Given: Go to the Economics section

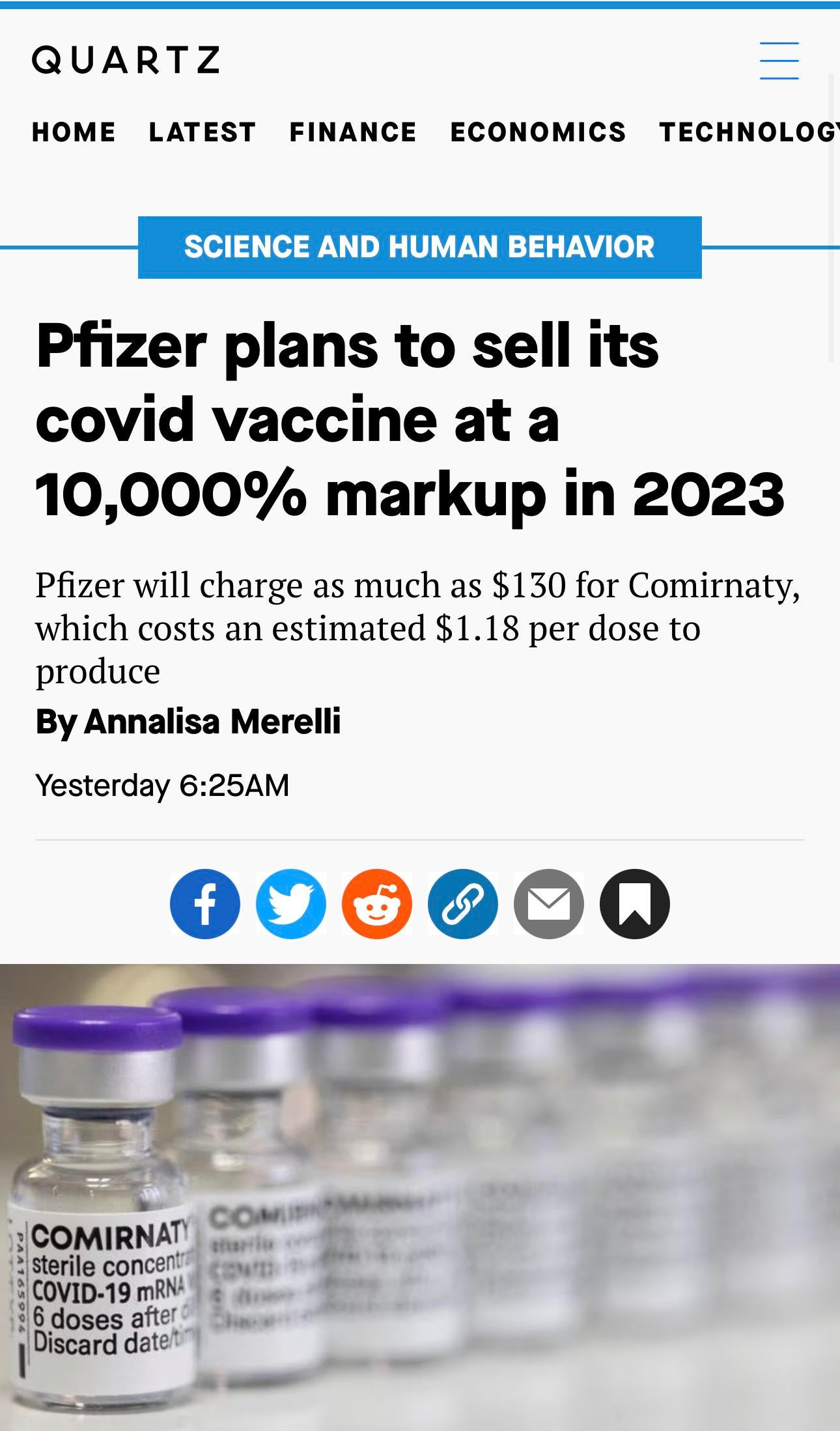Looking at the screenshot, I should [x=538, y=132].
